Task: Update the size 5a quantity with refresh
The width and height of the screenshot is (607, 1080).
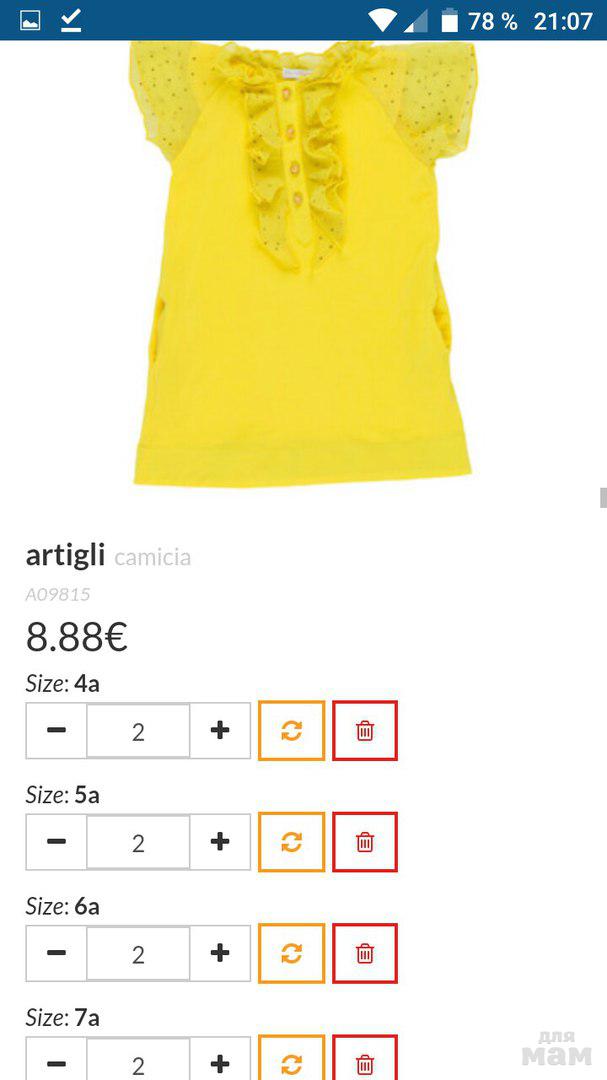Action: (291, 842)
